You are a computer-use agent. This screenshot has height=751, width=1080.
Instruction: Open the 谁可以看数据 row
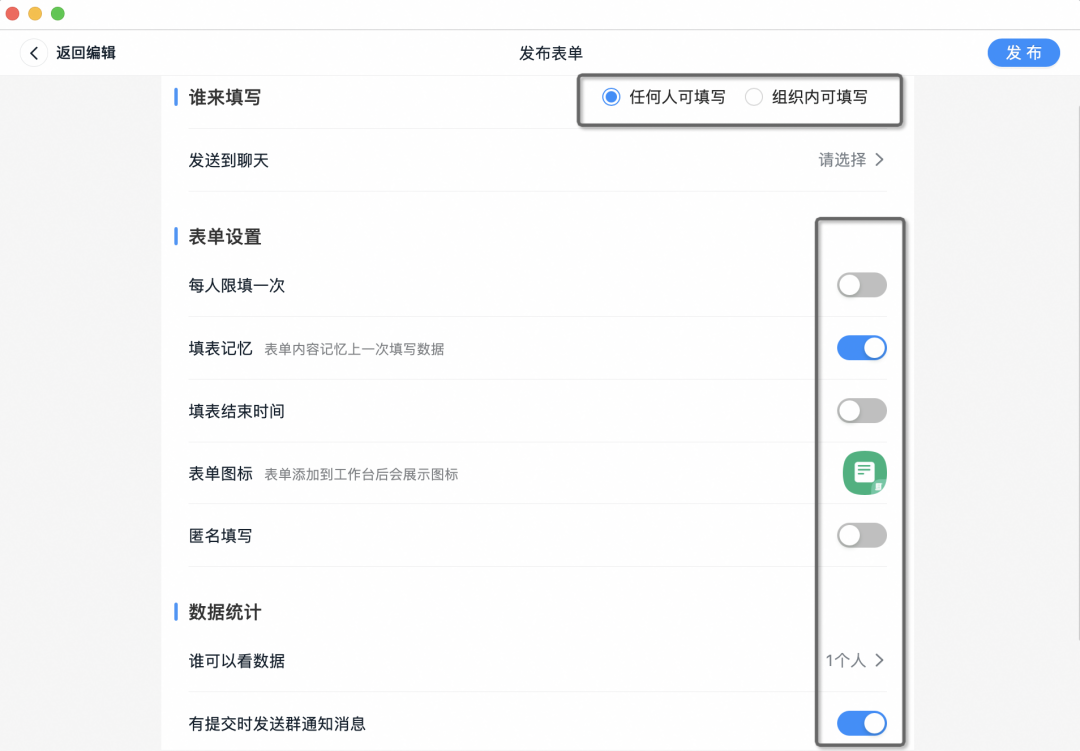(537, 661)
